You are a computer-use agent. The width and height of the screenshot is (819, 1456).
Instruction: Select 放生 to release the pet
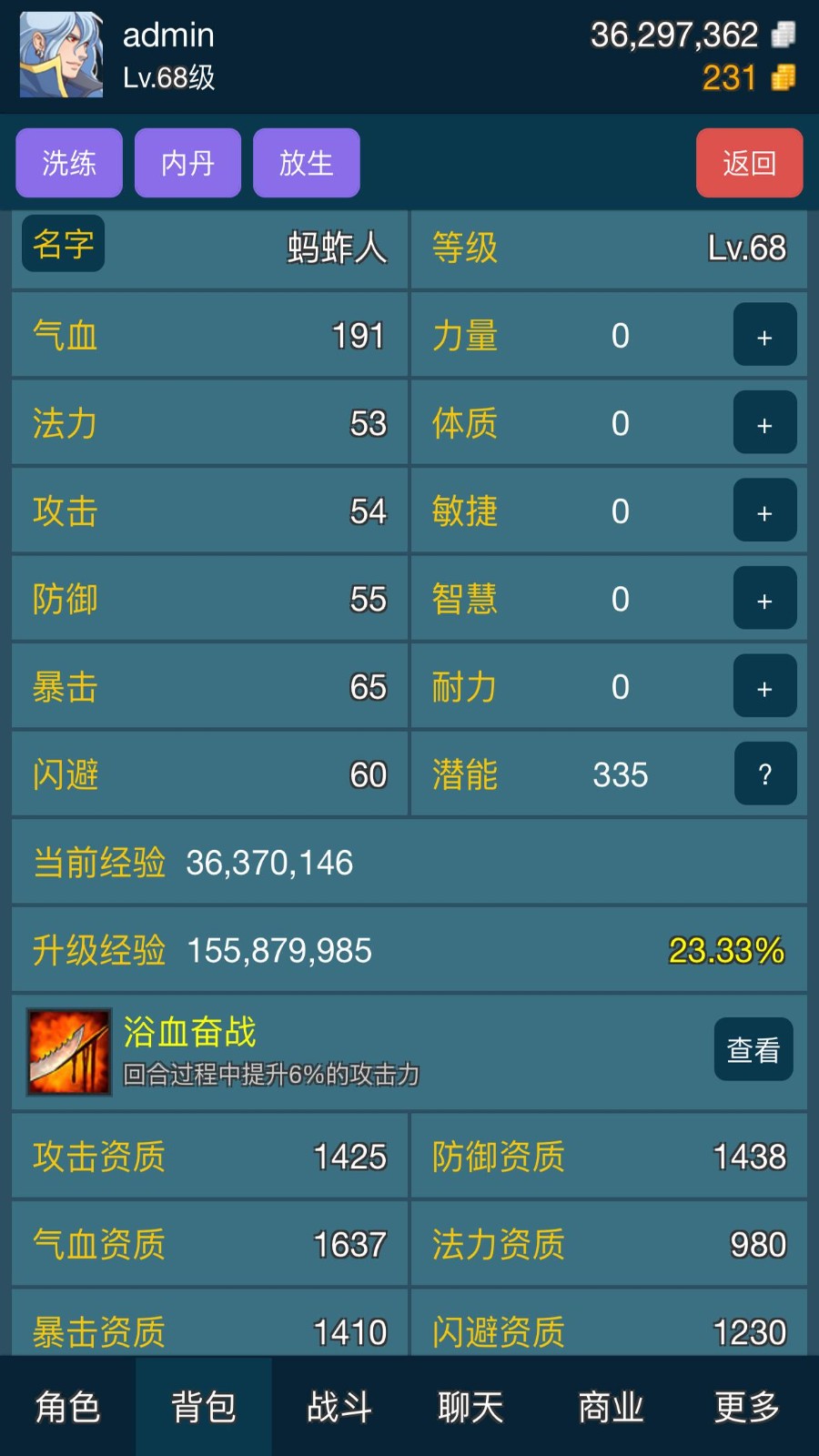(x=306, y=163)
